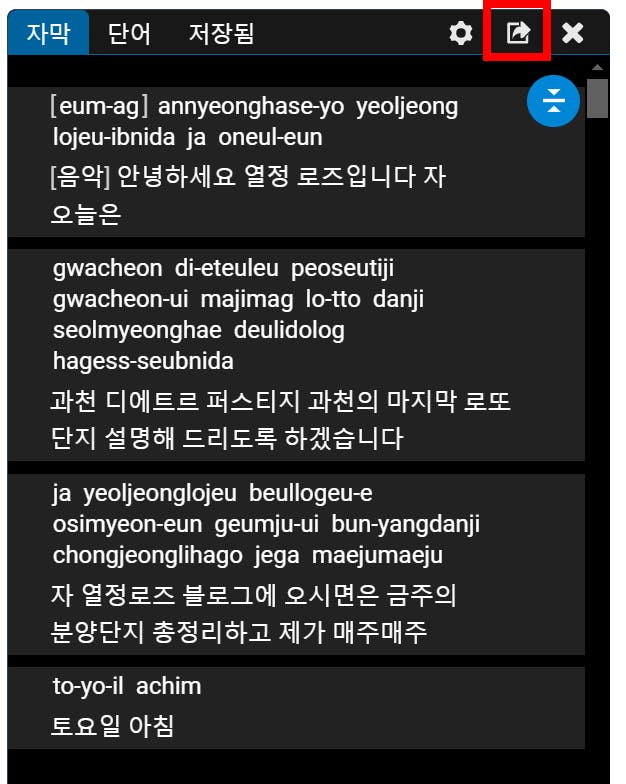Open the settings gear
Image resolution: width=626 pixels, height=784 pixels.
(x=460, y=34)
